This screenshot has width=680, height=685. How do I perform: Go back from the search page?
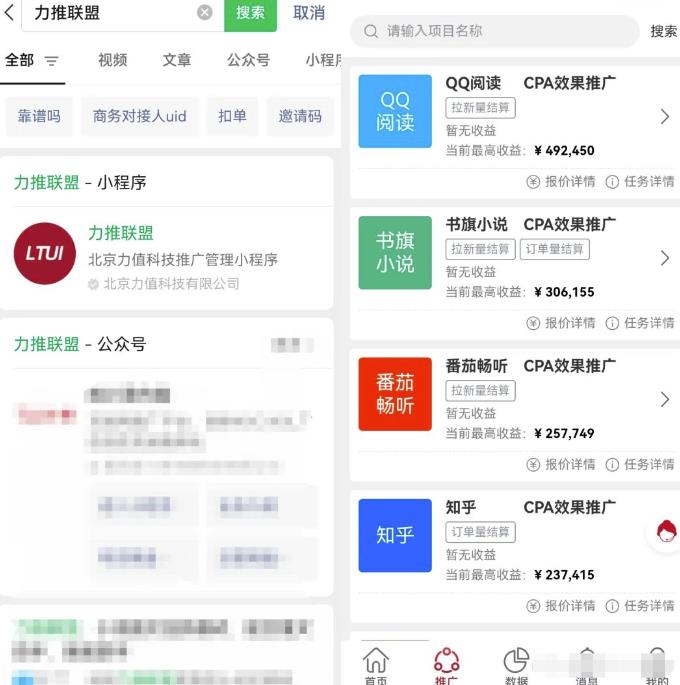click(x=10, y=13)
